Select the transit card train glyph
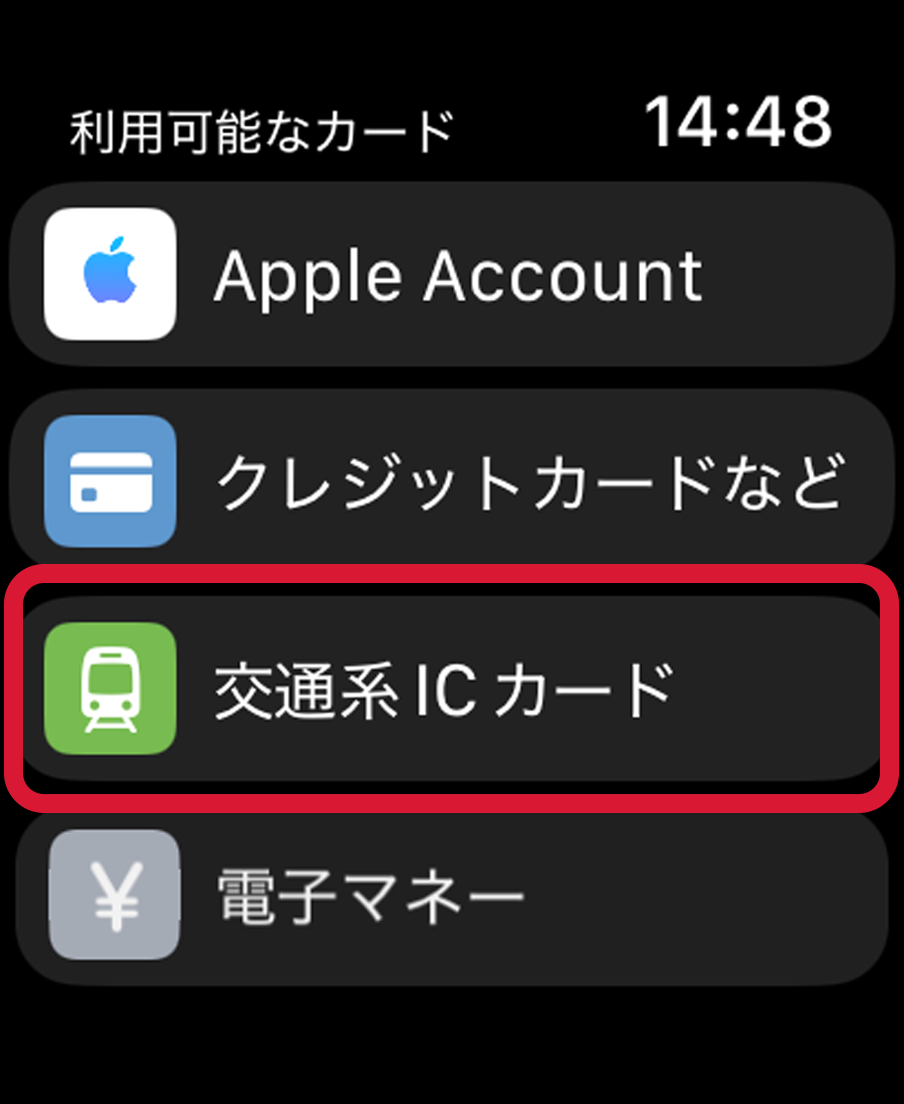Viewport: 904px width, 1104px height. click(x=110, y=686)
